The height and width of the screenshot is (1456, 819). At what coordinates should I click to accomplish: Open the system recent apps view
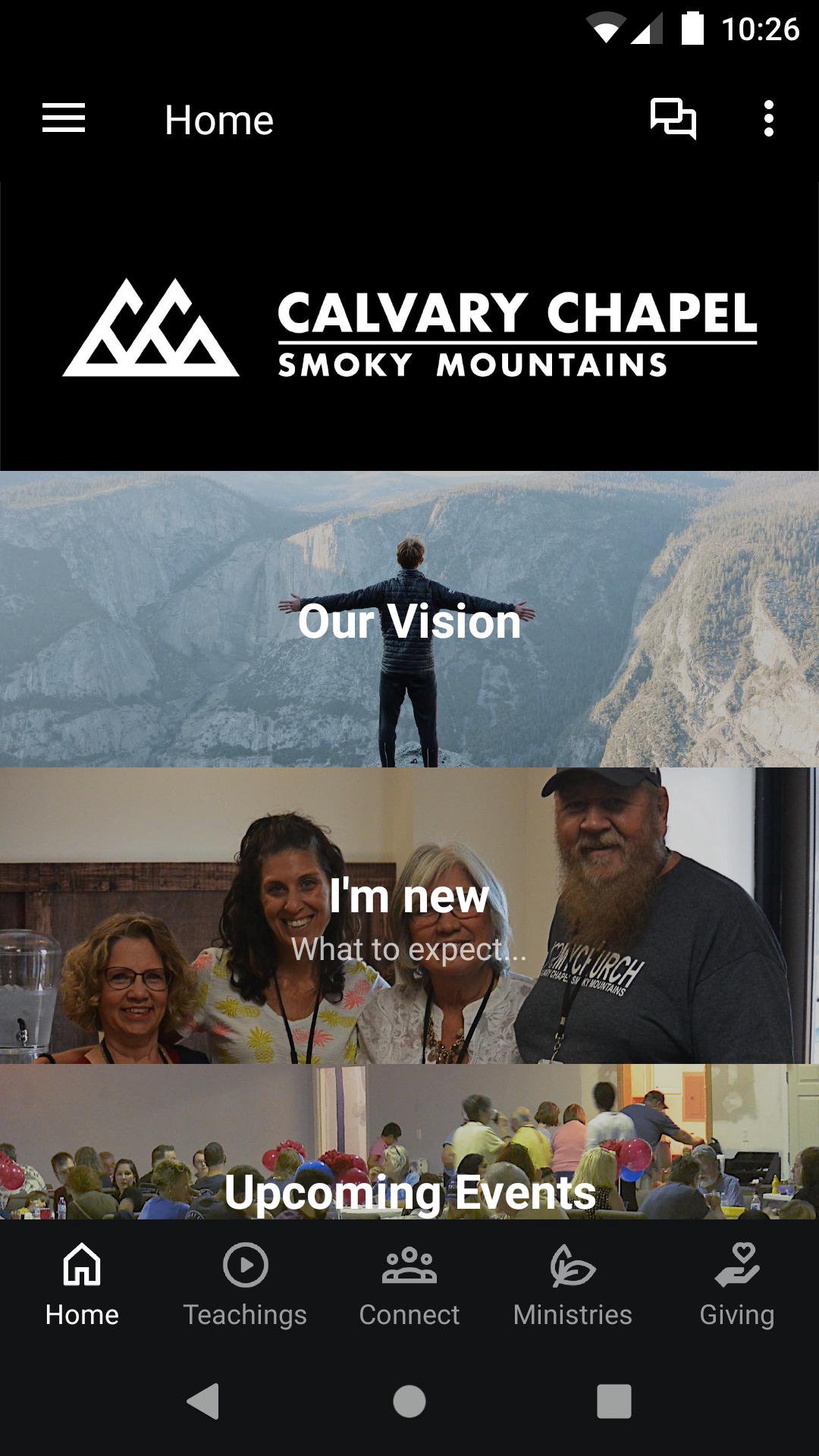[x=613, y=1401]
